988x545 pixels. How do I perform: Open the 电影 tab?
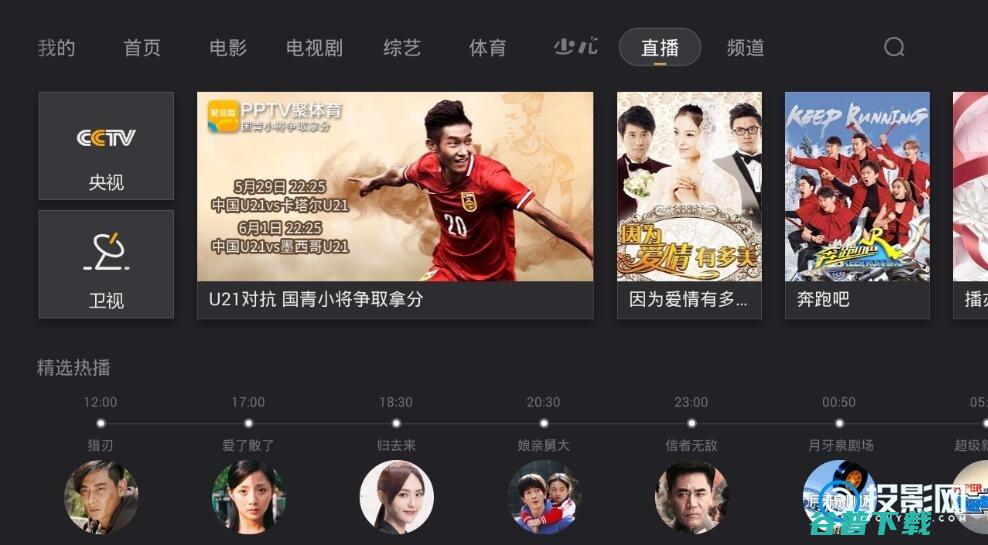(x=228, y=48)
